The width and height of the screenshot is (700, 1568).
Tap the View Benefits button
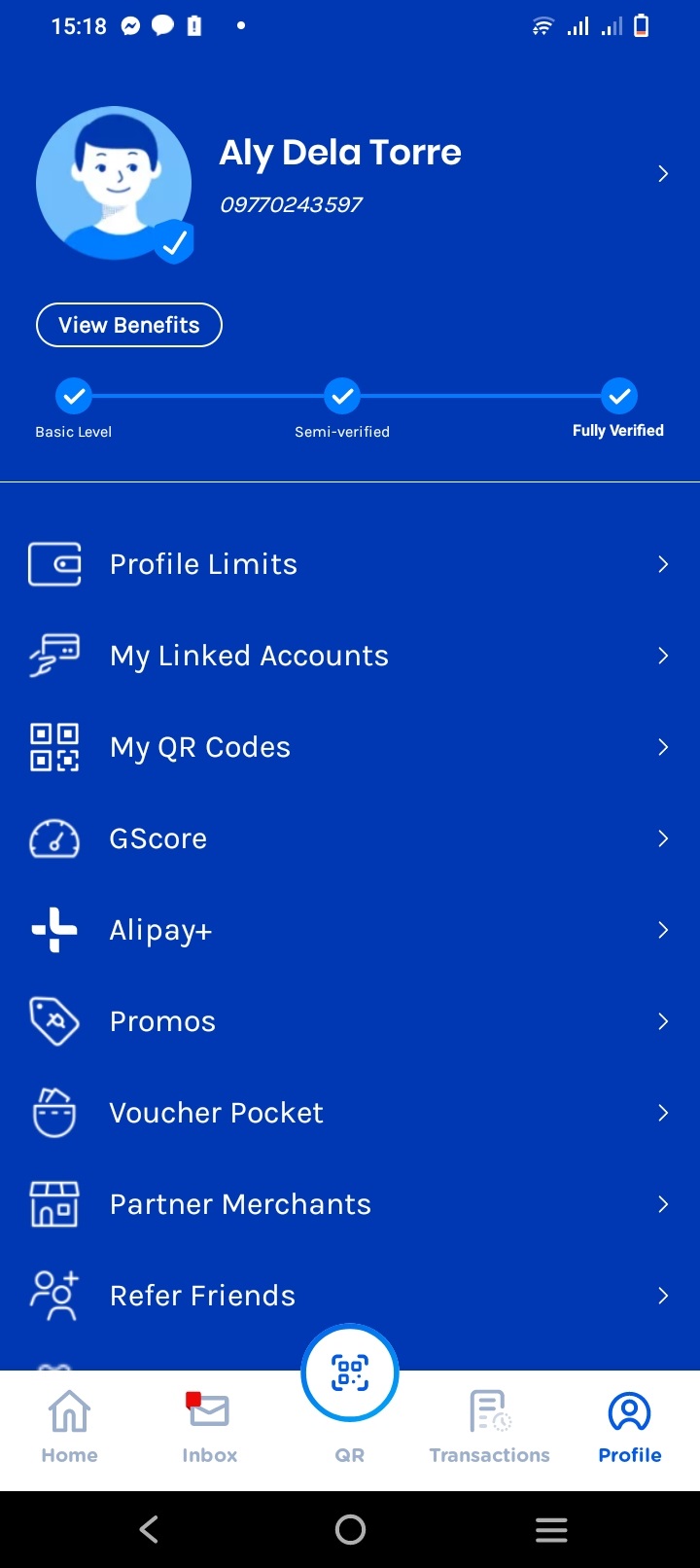(129, 325)
